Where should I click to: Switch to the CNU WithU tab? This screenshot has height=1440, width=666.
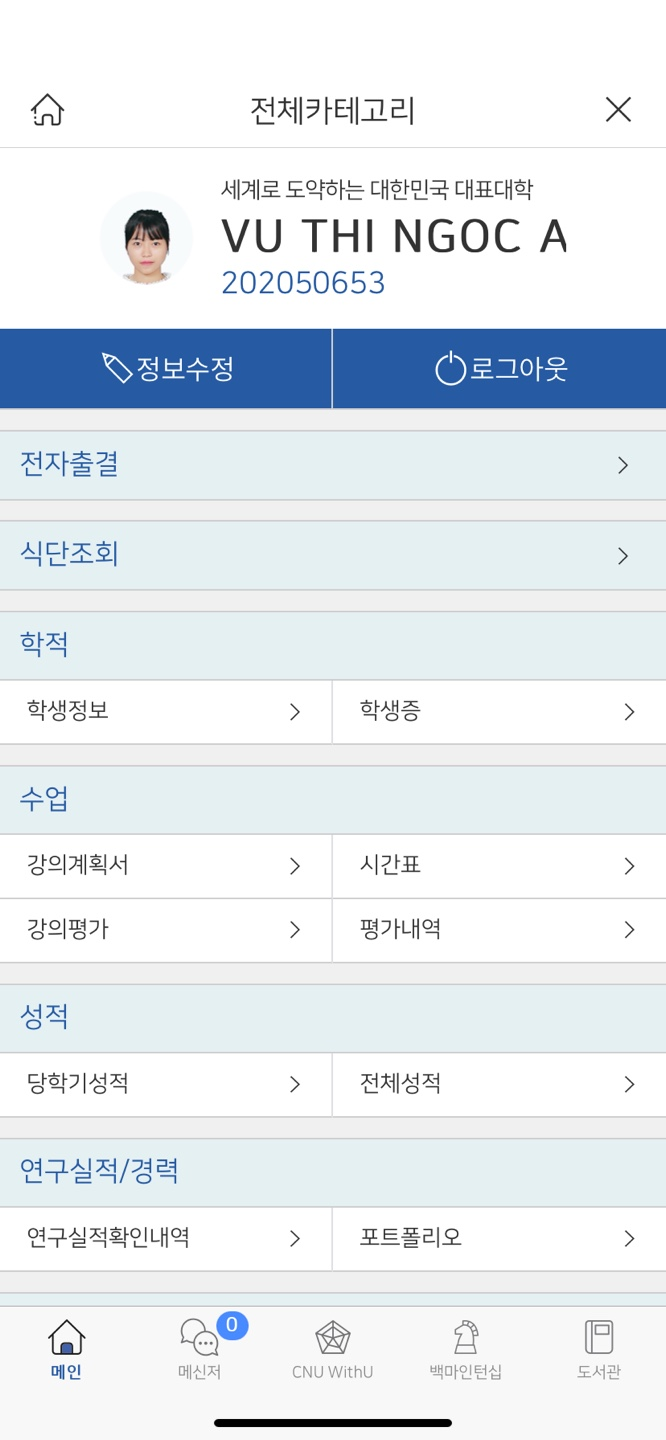coord(332,1349)
